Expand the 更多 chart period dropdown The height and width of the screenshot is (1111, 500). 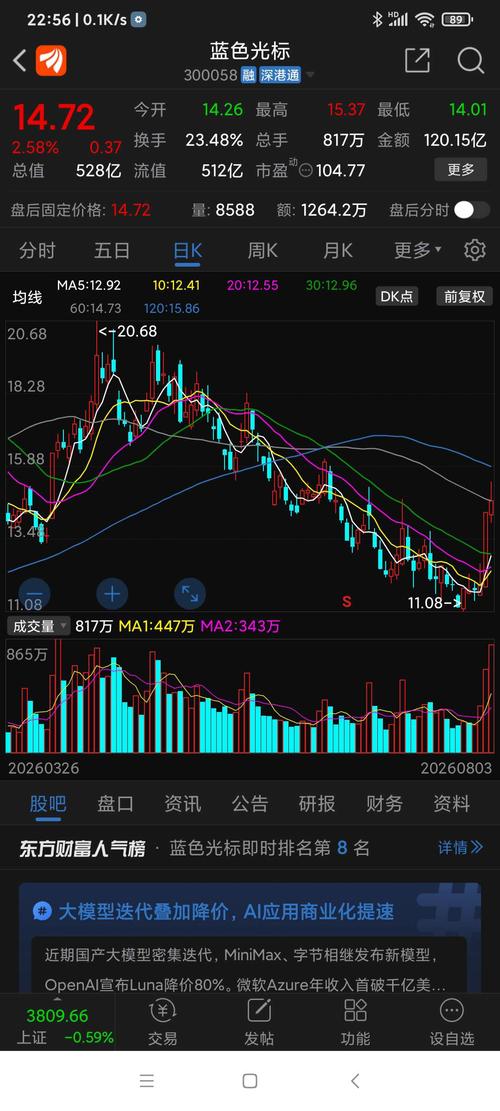tap(417, 250)
